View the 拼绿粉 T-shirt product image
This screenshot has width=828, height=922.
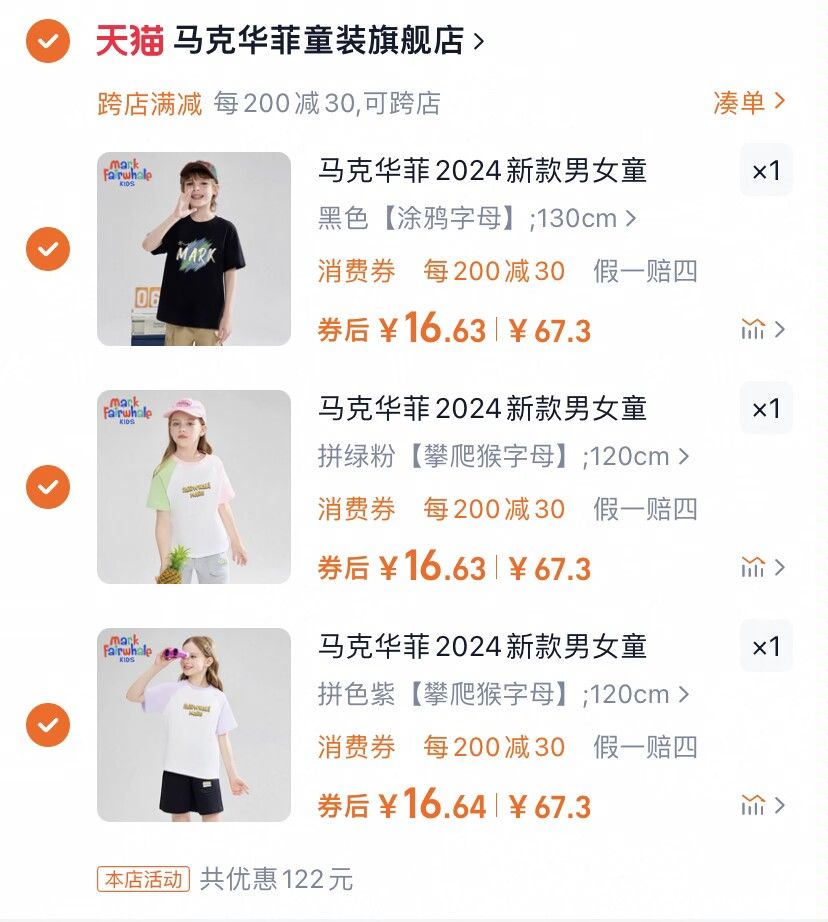tap(194, 487)
